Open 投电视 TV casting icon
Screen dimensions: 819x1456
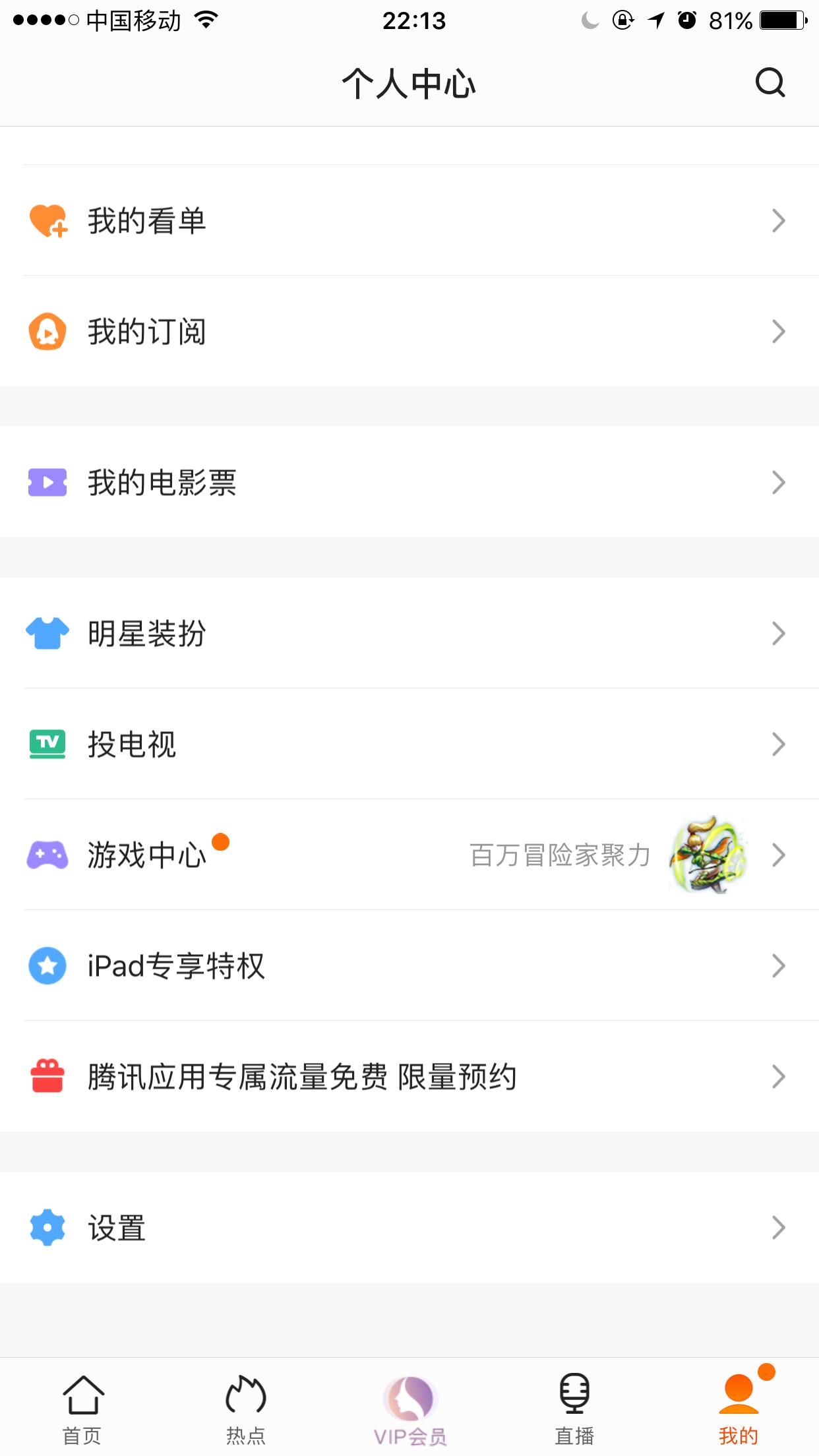[x=47, y=744]
